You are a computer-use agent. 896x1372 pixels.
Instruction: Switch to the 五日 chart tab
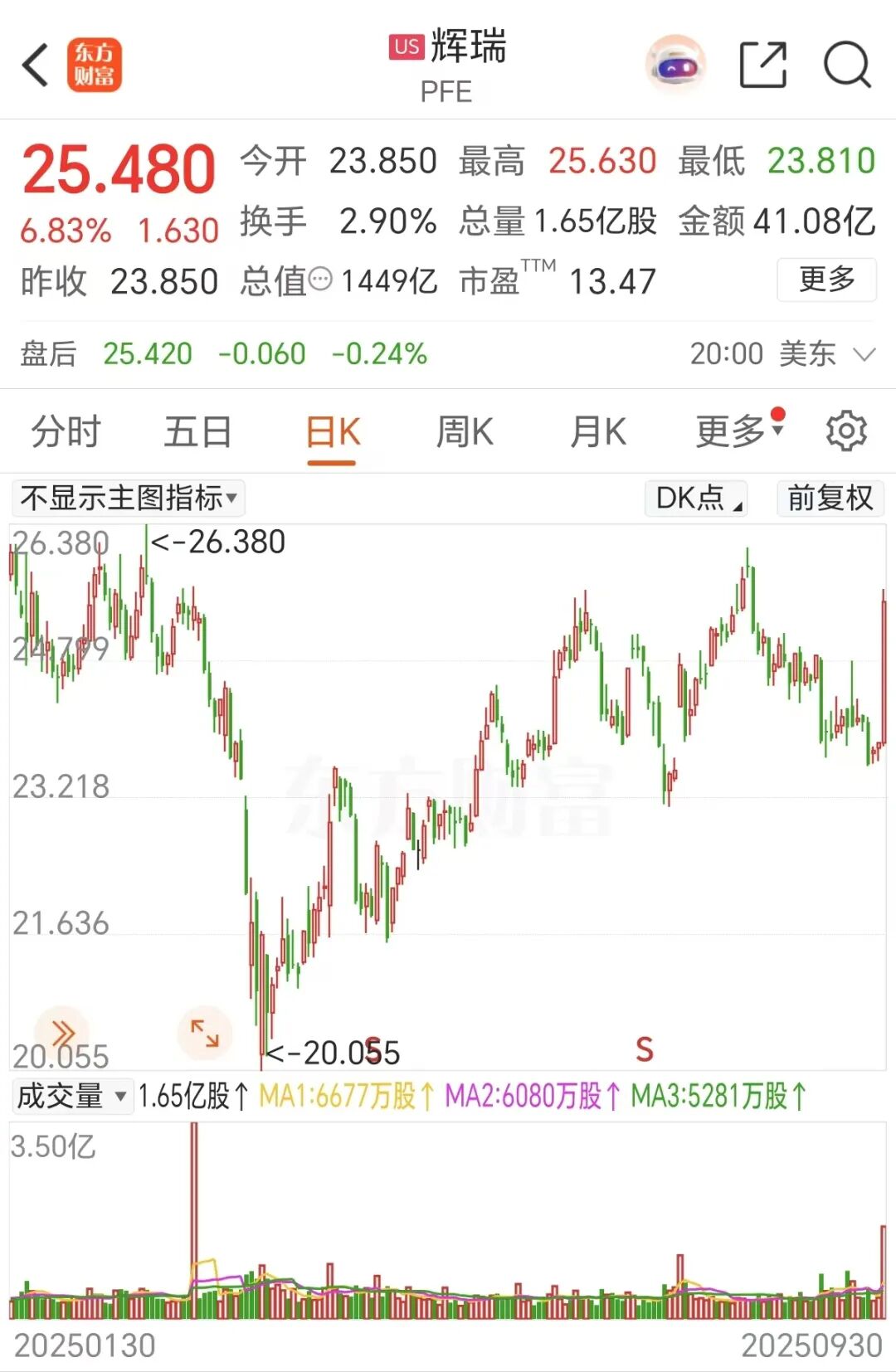click(197, 432)
